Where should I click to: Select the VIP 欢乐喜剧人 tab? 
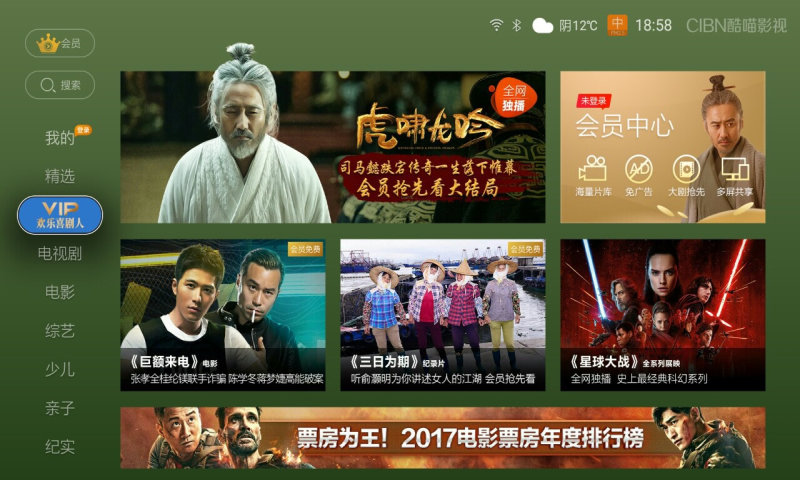pyautogui.click(x=60, y=215)
